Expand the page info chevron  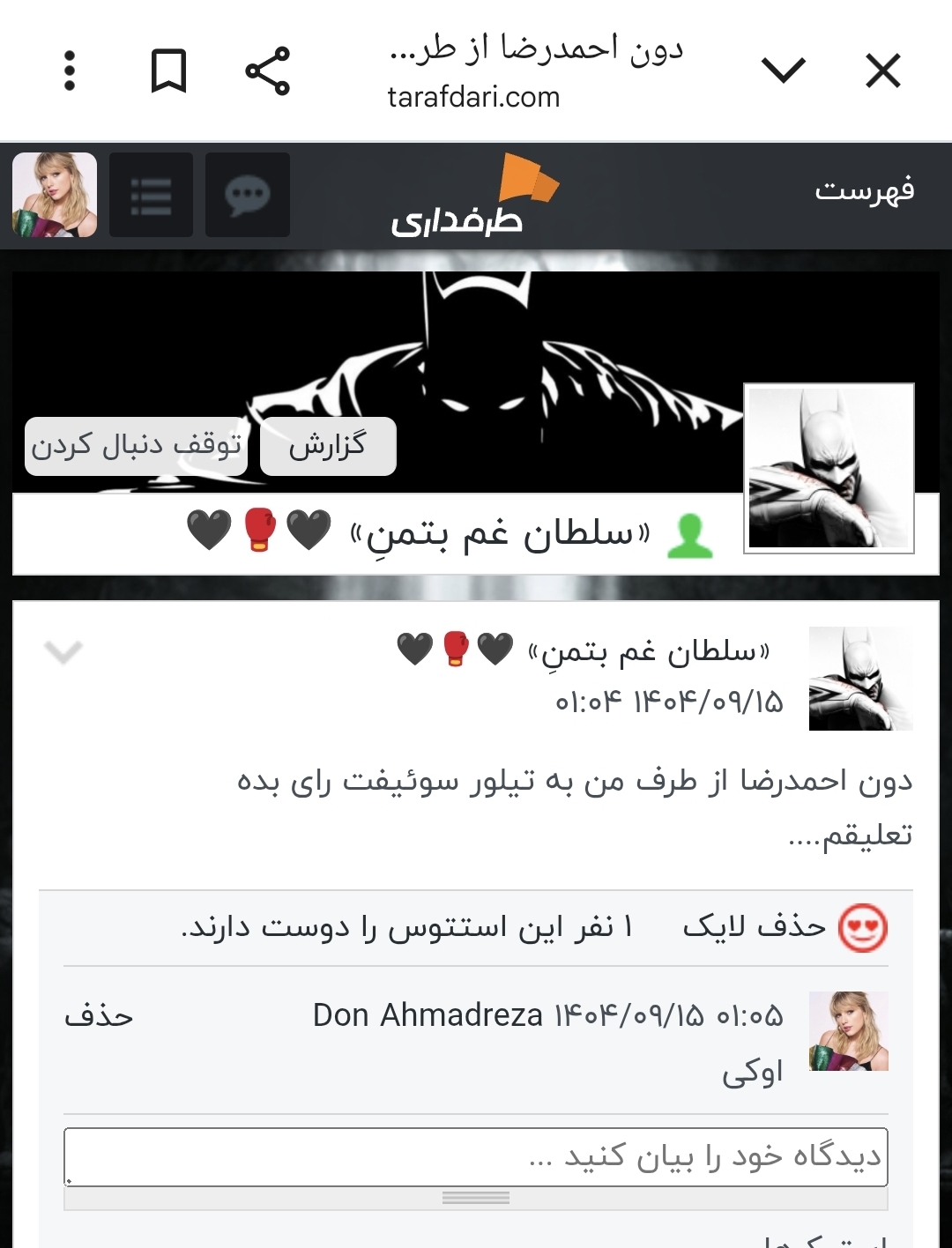[783, 71]
